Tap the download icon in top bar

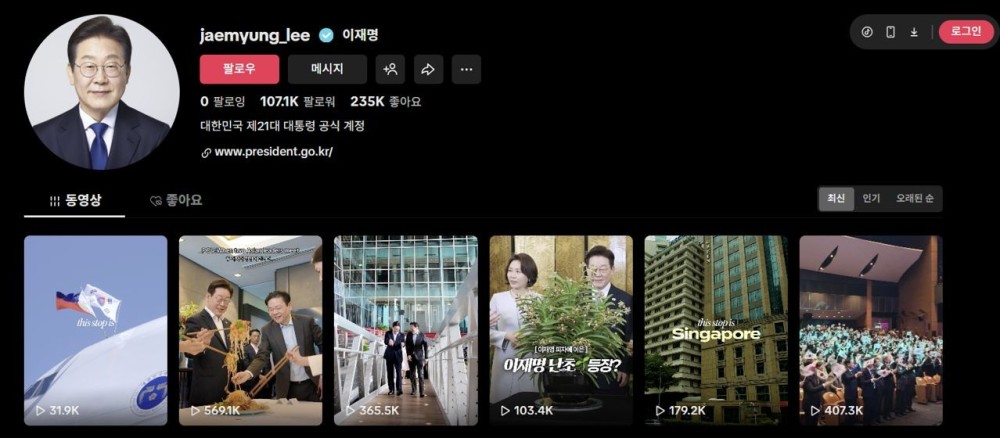click(x=914, y=32)
